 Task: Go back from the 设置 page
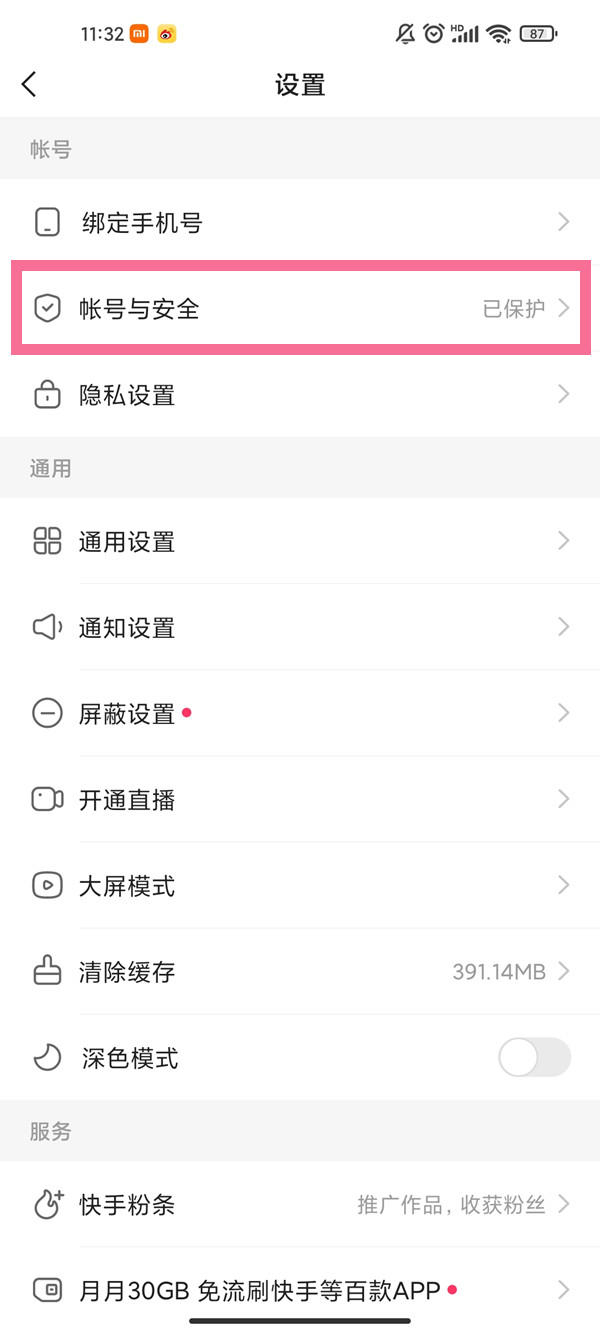pos(29,85)
